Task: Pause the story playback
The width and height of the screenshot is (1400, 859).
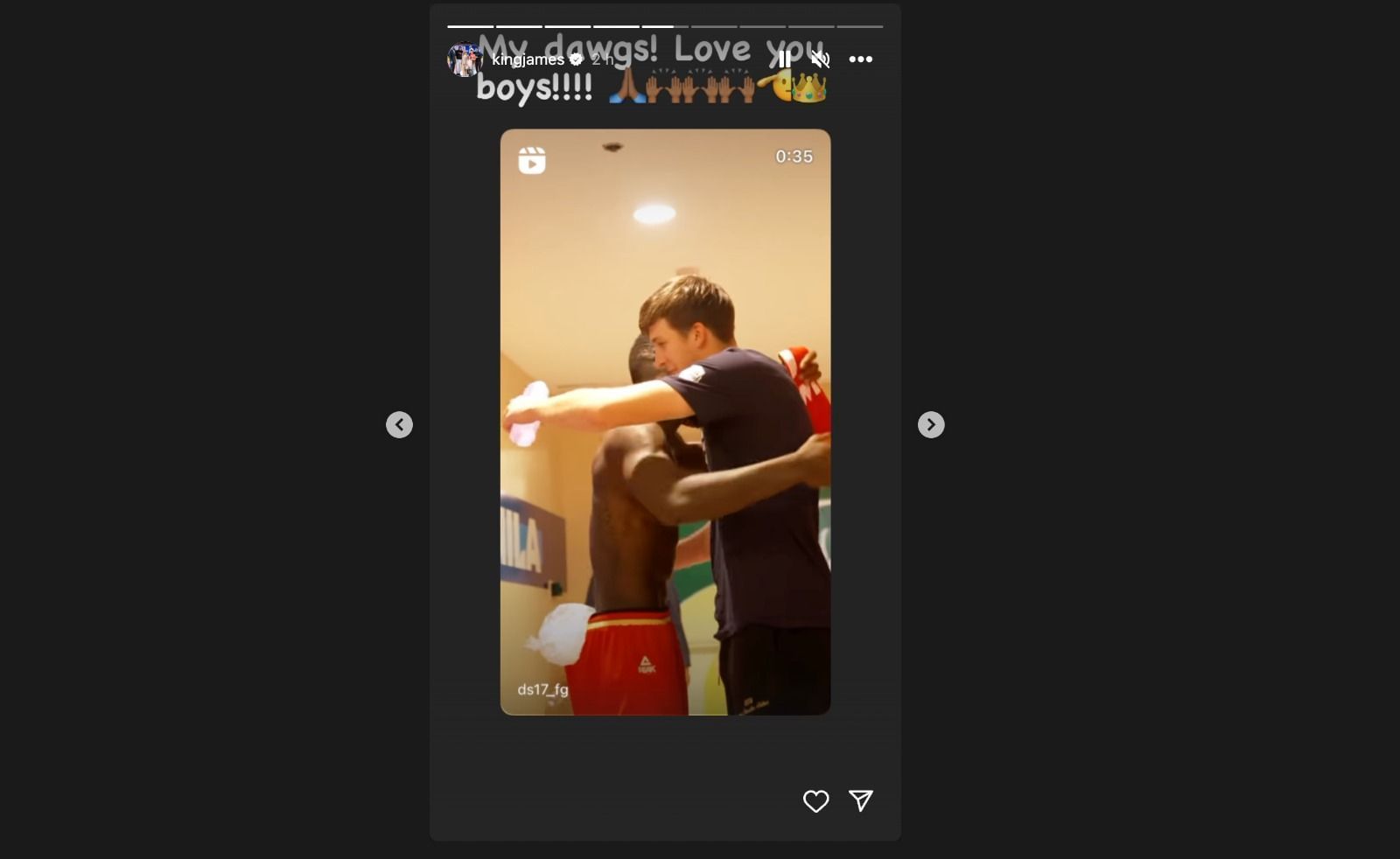Action: [x=785, y=59]
